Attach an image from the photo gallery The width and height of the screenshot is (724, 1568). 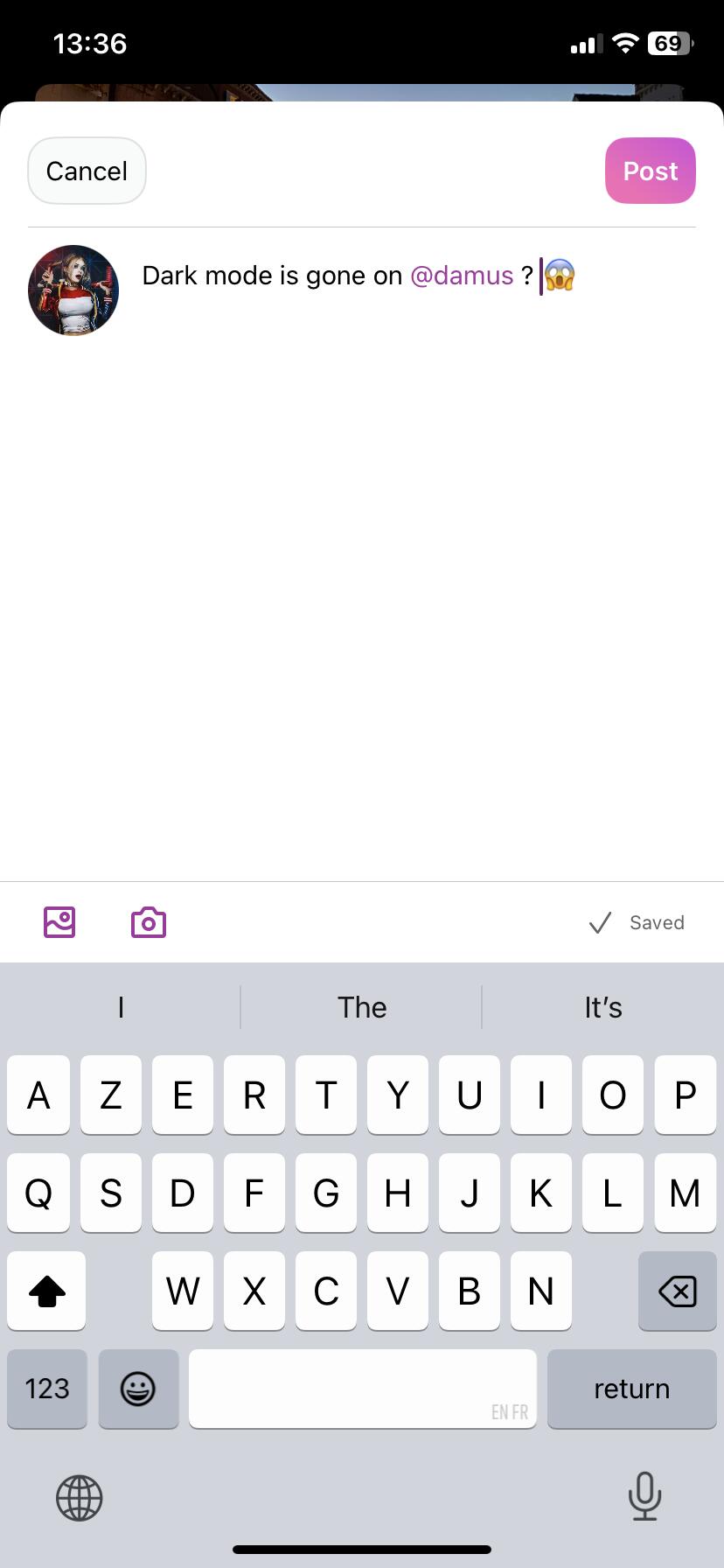[x=59, y=922]
